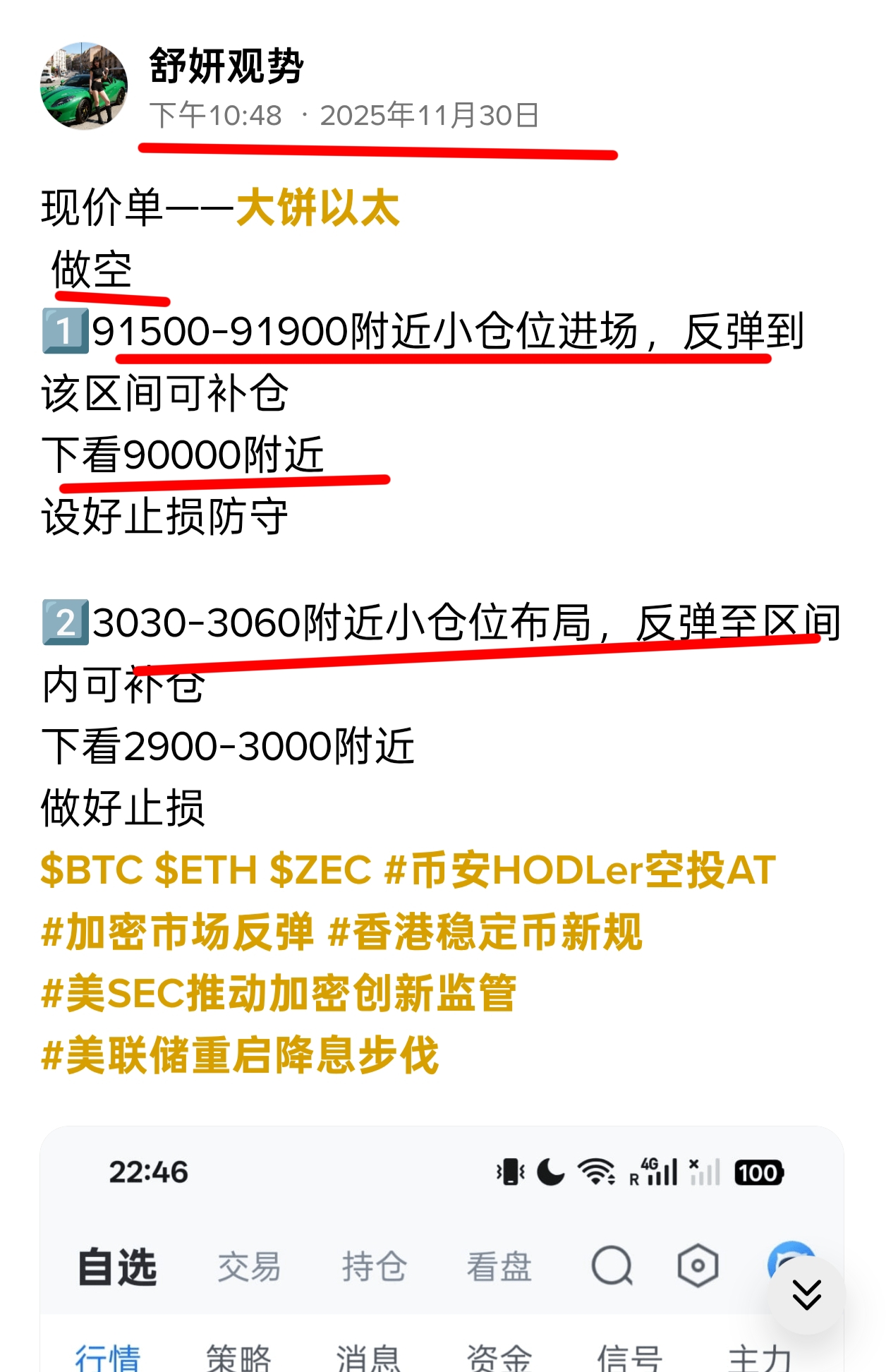Open hashtag #加密市场反弹
The height and width of the screenshot is (1372, 886).
pyautogui.click(x=178, y=932)
